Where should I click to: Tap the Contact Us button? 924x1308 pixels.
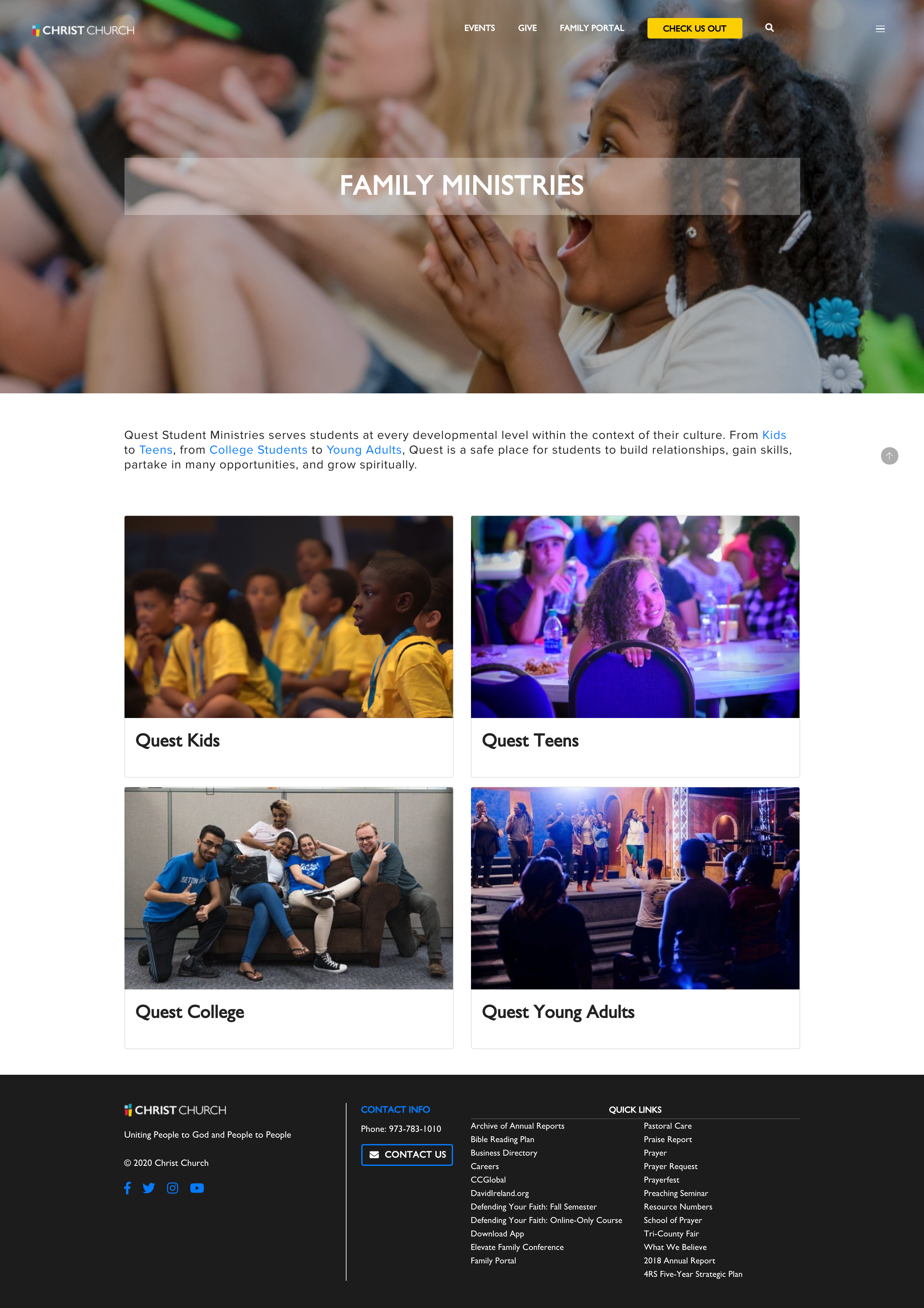point(407,1154)
